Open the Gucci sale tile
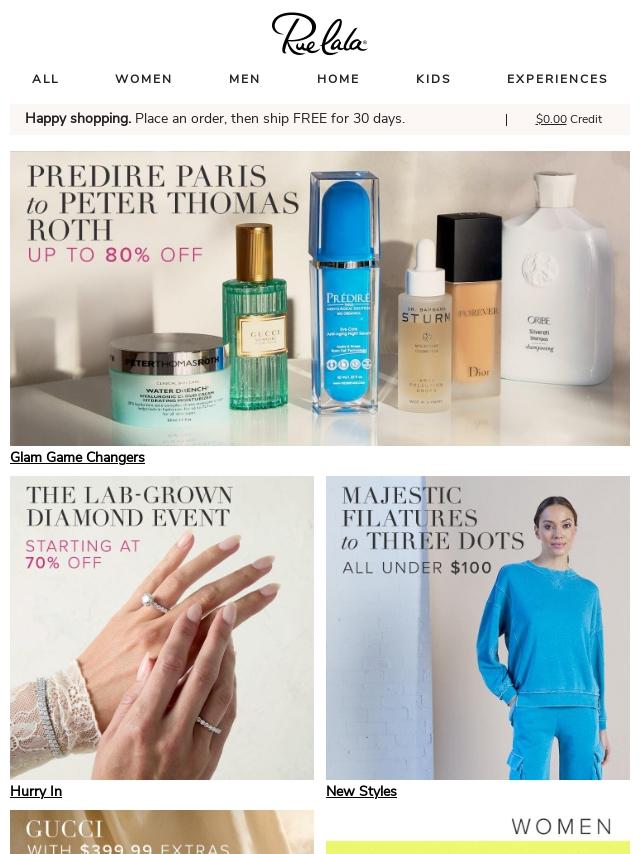This screenshot has height=854, width=640. [162, 832]
